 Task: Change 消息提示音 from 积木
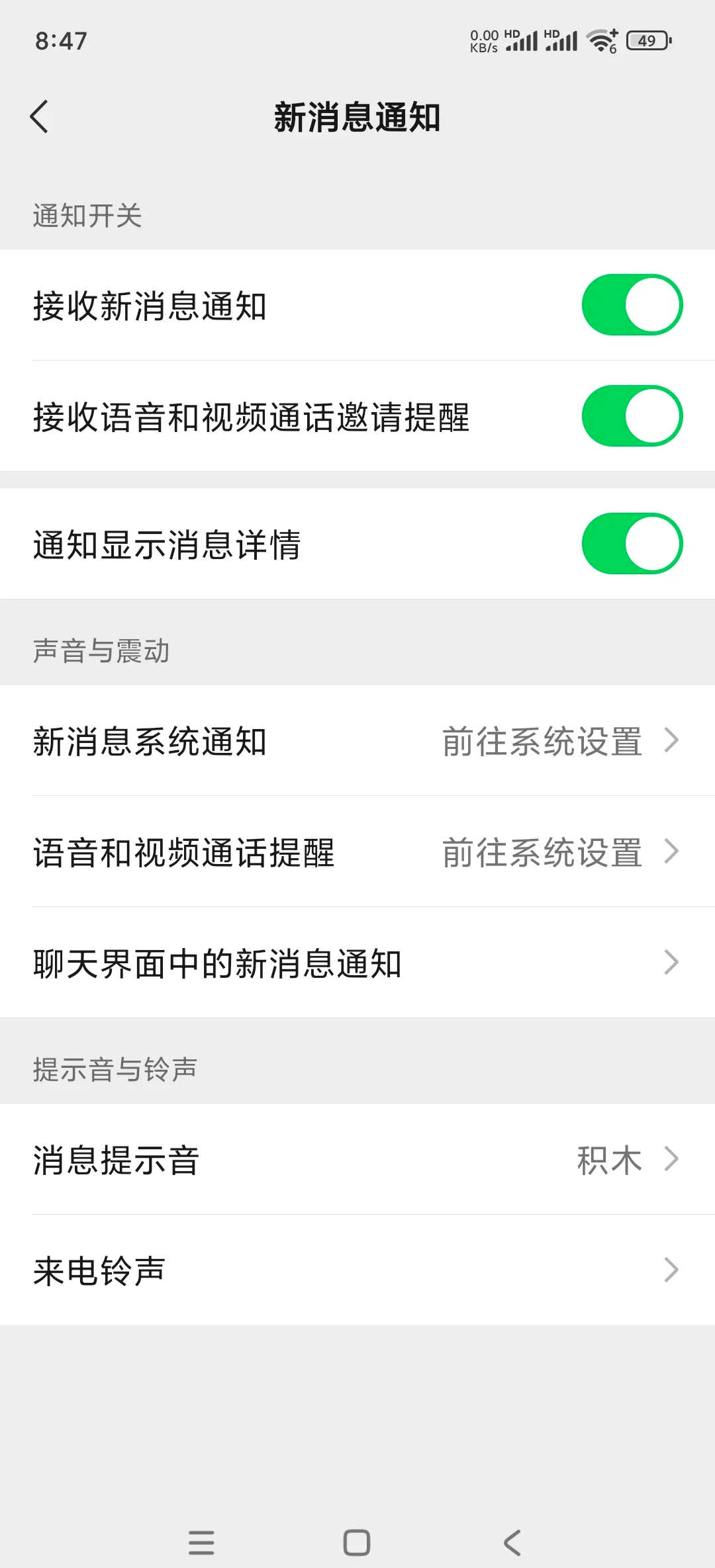click(x=358, y=1159)
